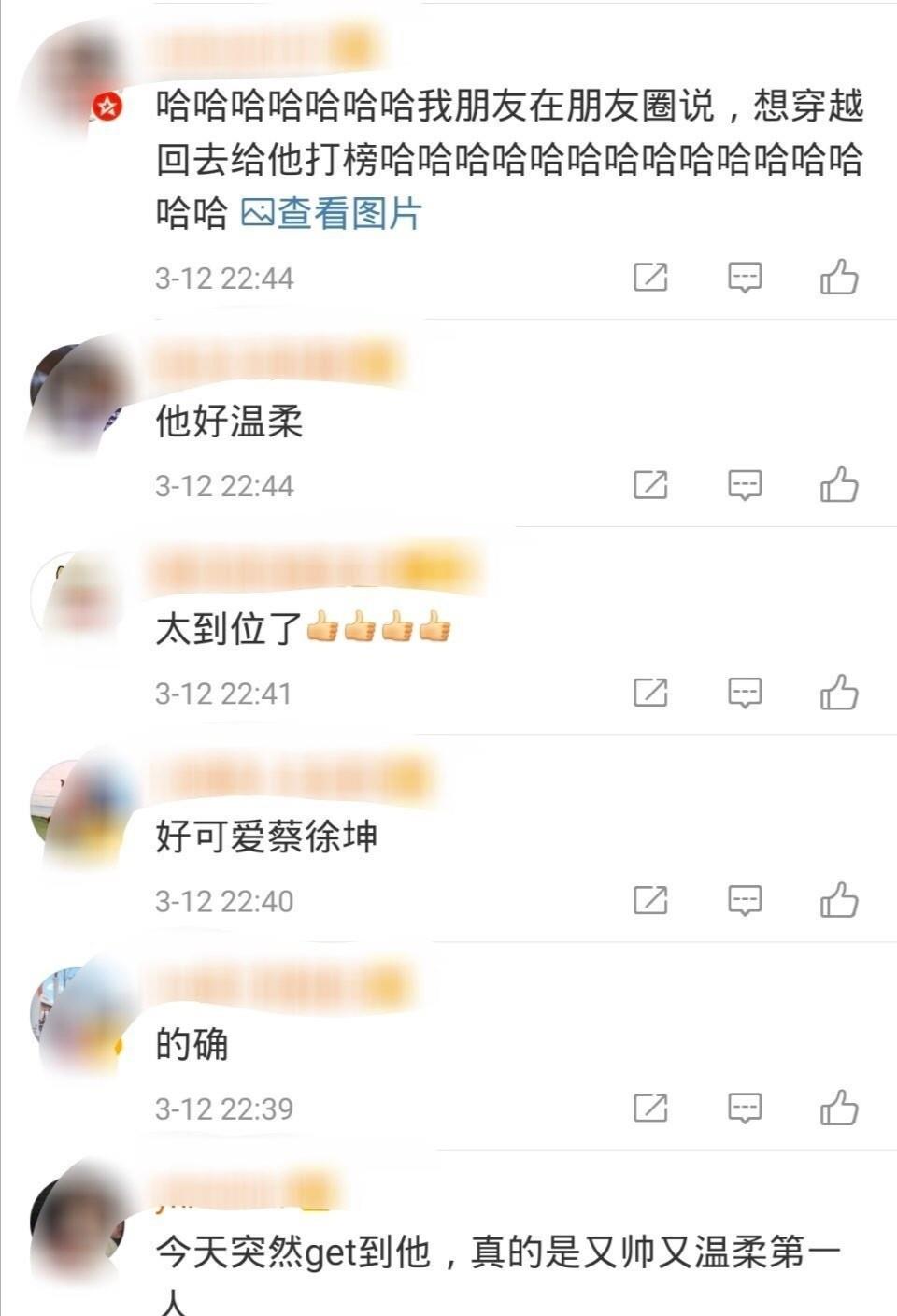
Task: Reply to the 太到位了 comment
Action: (745, 692)
